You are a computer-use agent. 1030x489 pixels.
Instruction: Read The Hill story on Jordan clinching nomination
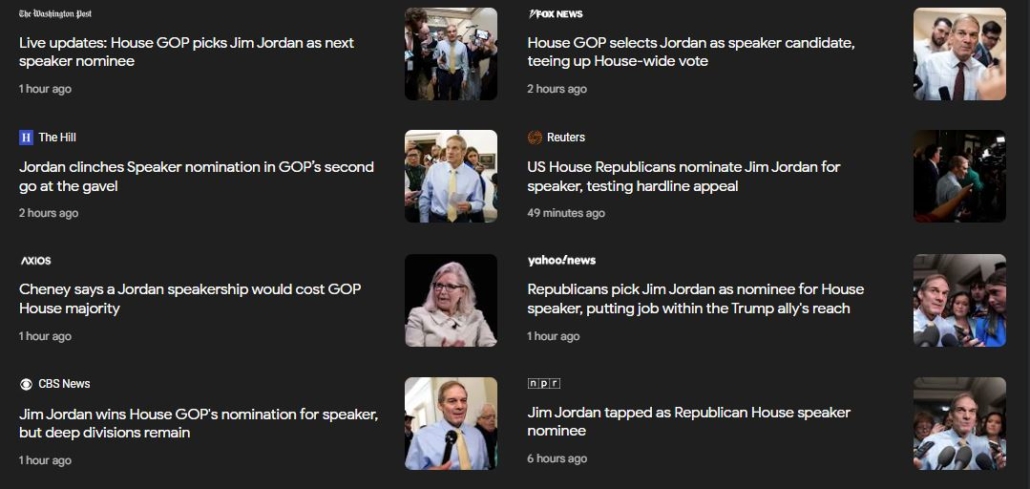(196, 176)
